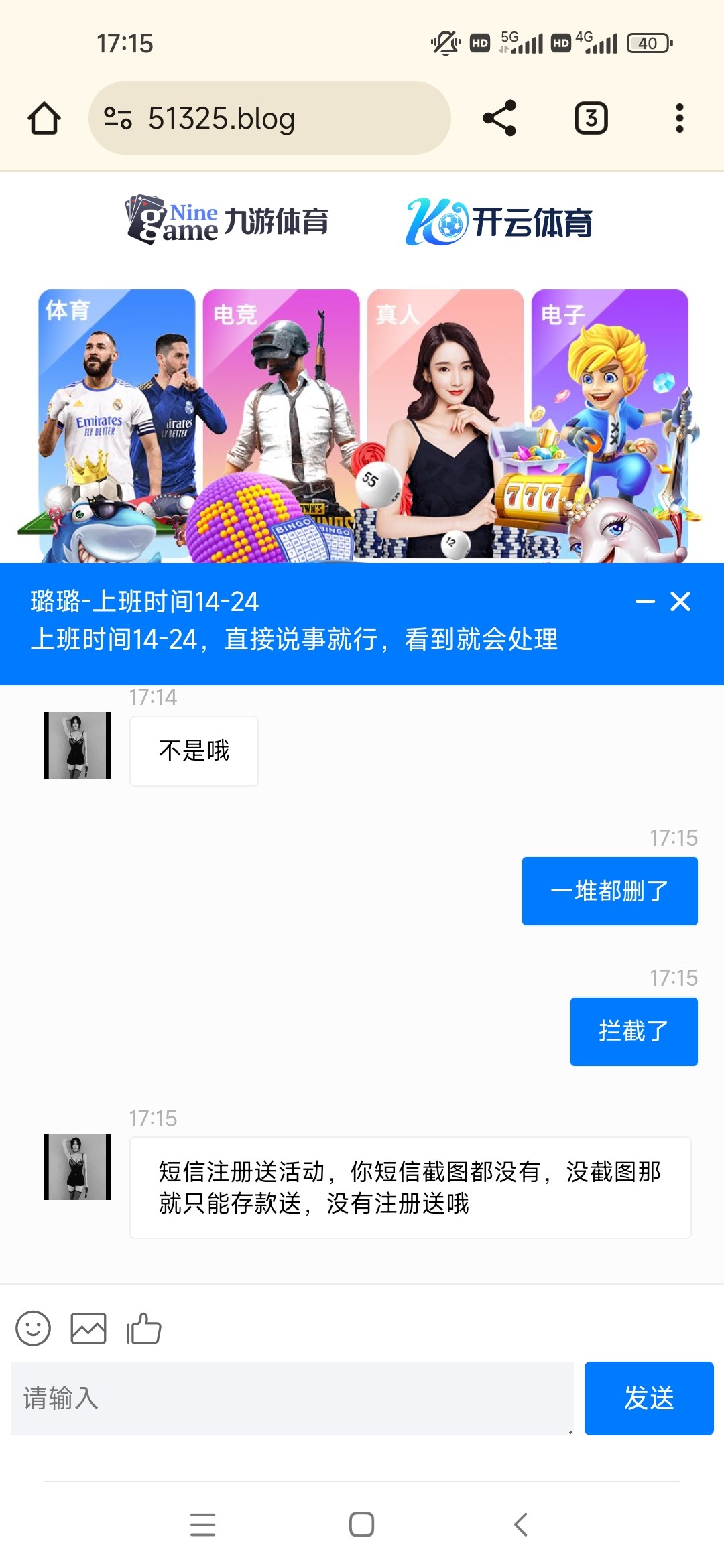Viewport: 724px width, 1568px height.
Task: Tap the thumbs-up rating icon
Action: pos(144,1327)
